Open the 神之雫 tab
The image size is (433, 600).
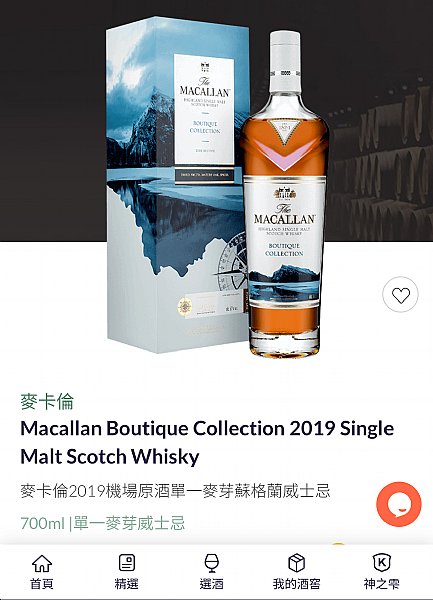381,572
